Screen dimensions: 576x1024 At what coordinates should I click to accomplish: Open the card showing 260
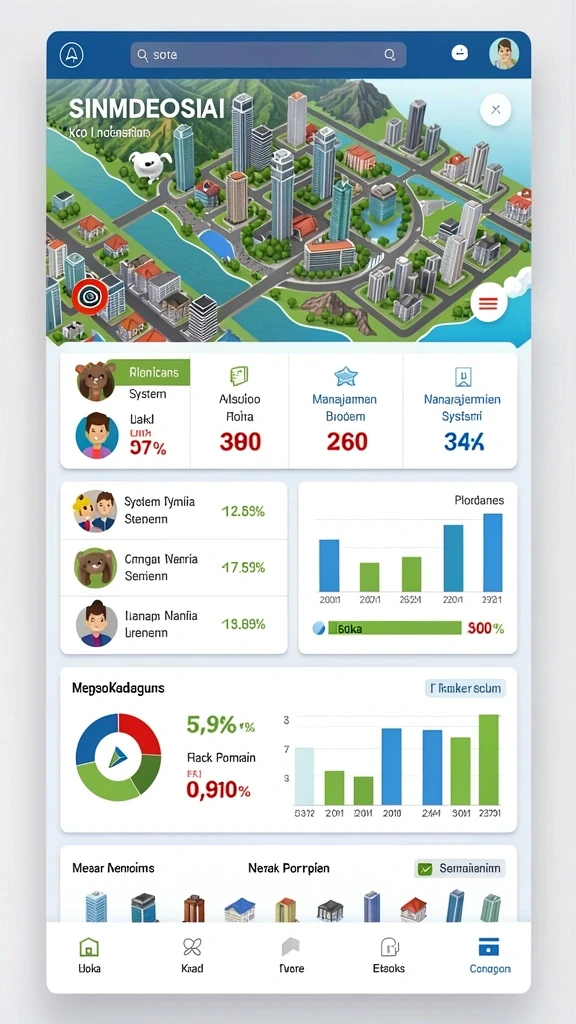pos(346,411)
